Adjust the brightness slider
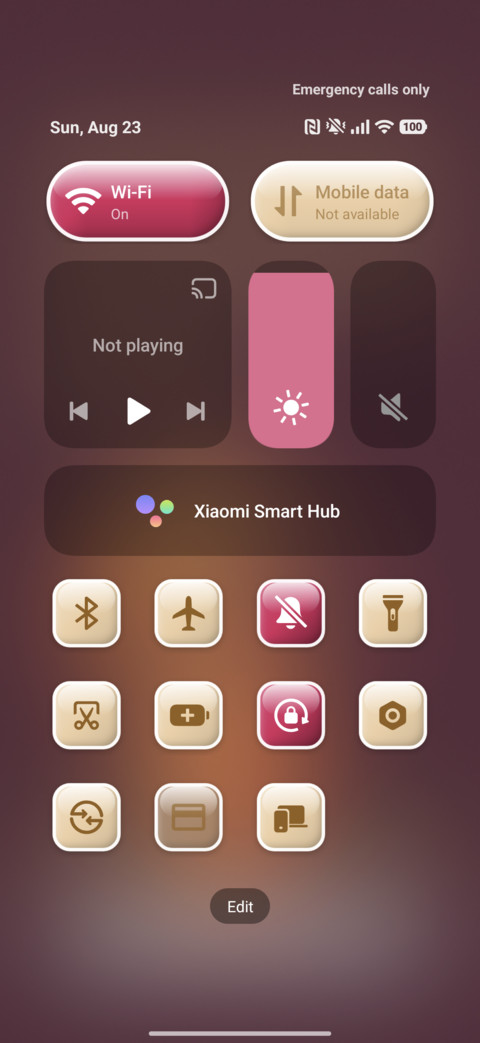This screenshot has height=1043, width=480. click(x=291, y=355)
